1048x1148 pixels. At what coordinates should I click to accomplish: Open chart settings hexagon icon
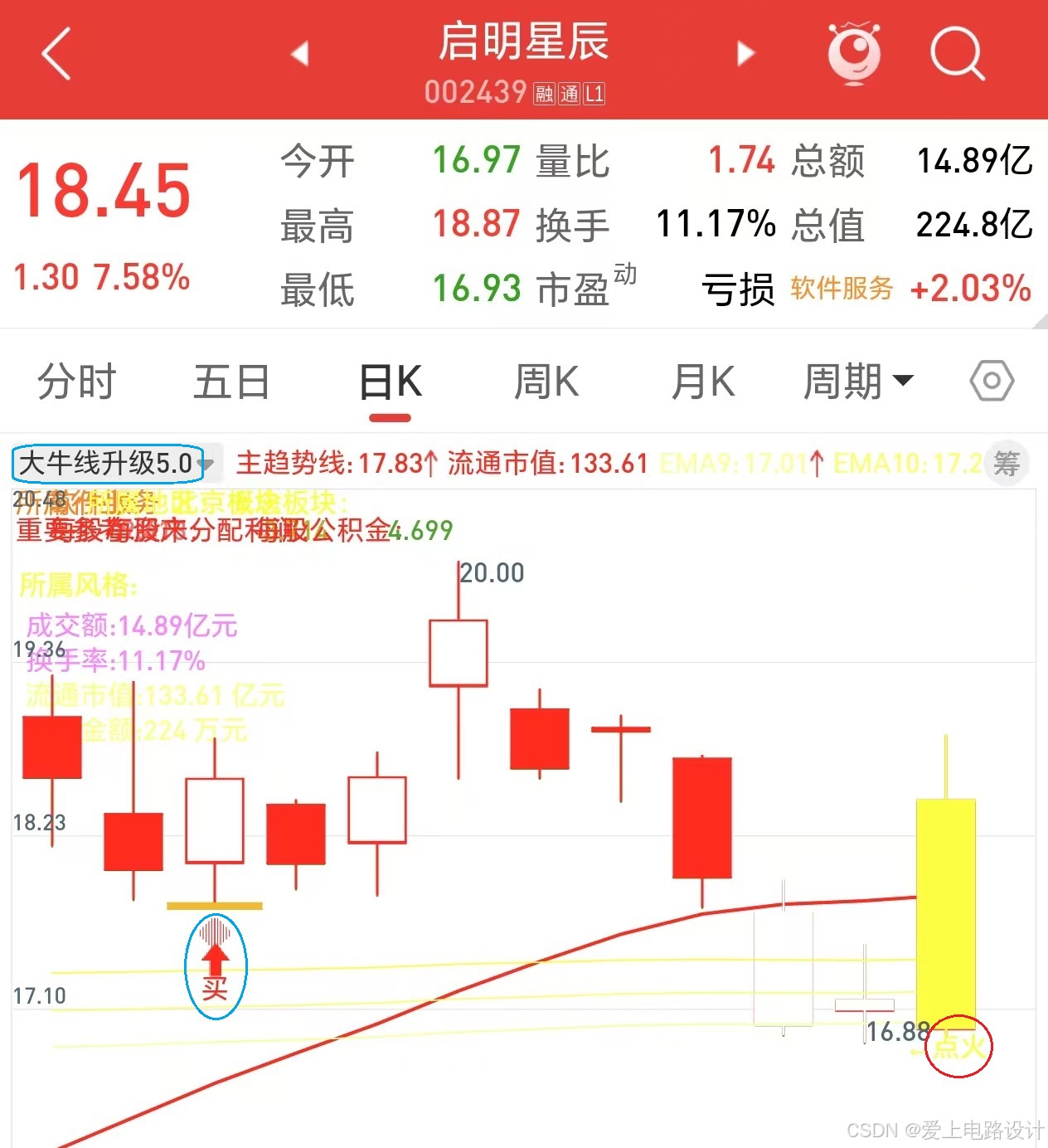992,382
